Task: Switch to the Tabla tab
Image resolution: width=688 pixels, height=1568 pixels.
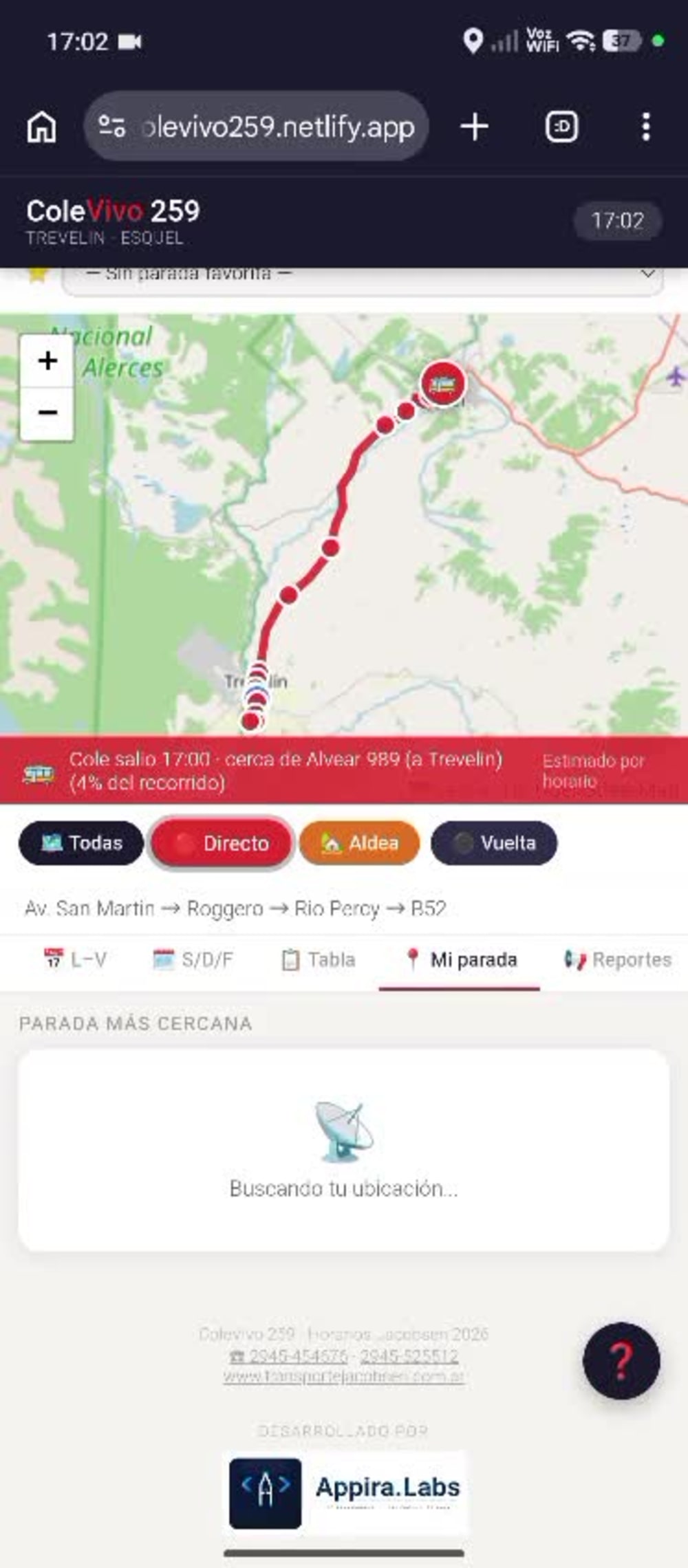Action: tap(319, 959)
